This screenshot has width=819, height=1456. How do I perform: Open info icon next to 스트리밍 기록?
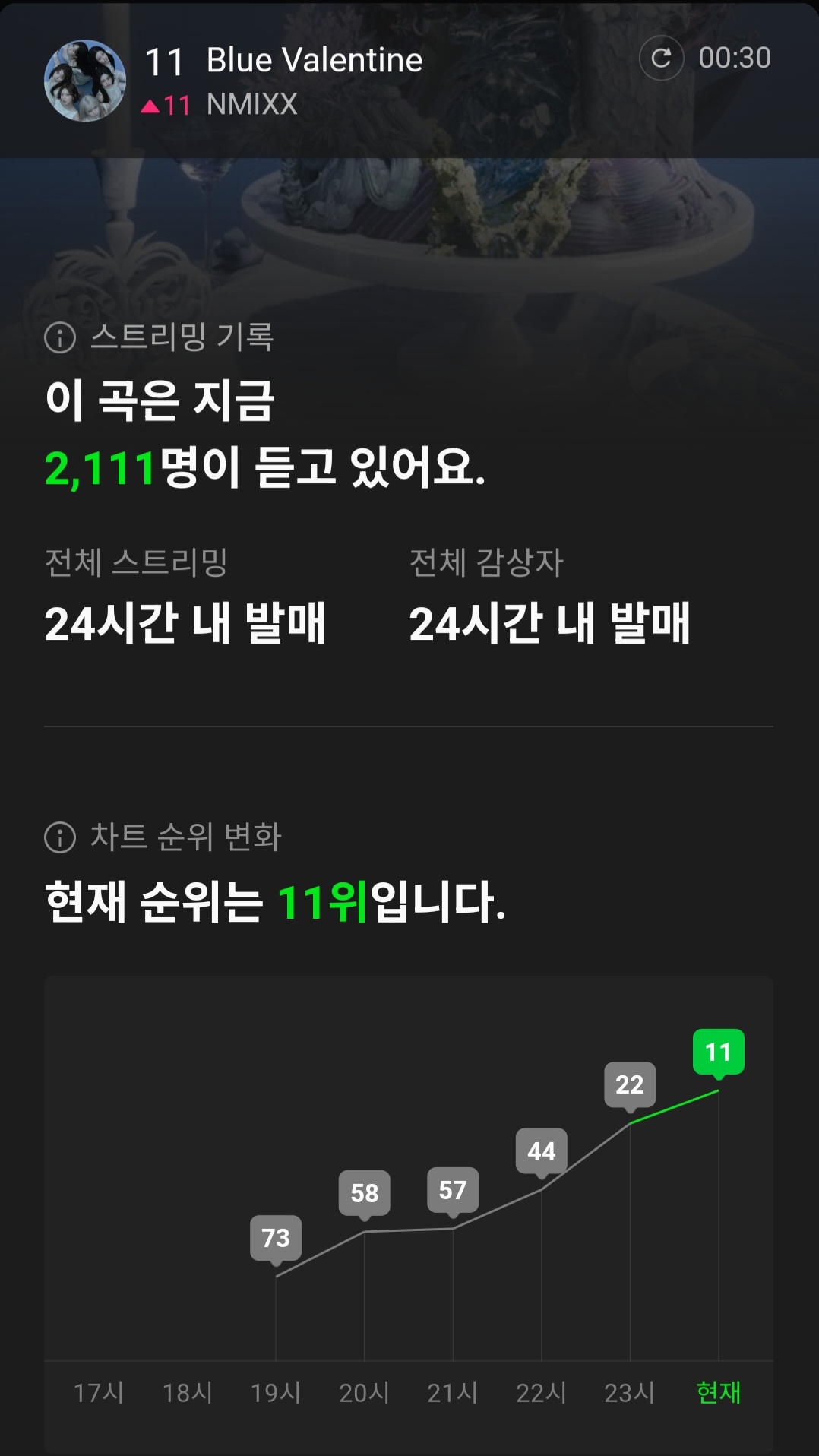(60, 337)
